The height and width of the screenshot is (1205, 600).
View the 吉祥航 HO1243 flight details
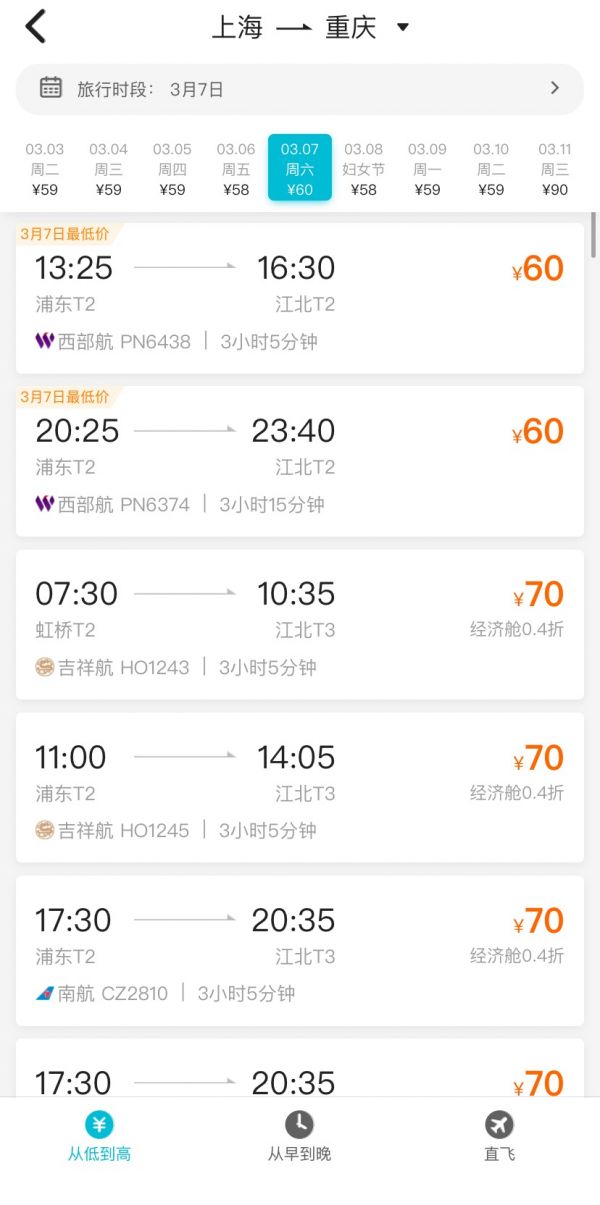pyautogui.click(x=299, y=625)
